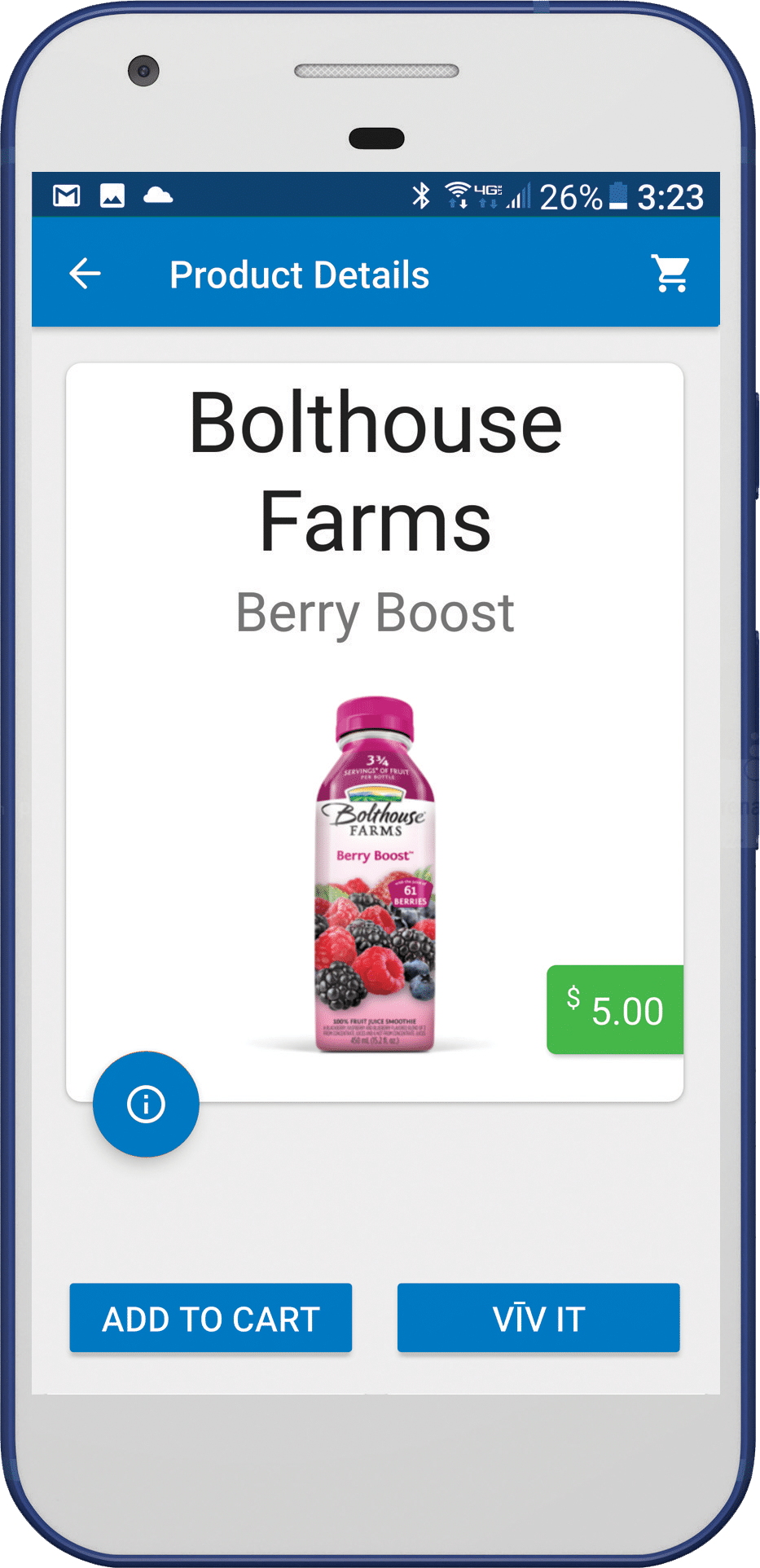Screen dimensions: 760x1568
Task: Go back from Product Details
Action: click(85, 274)
